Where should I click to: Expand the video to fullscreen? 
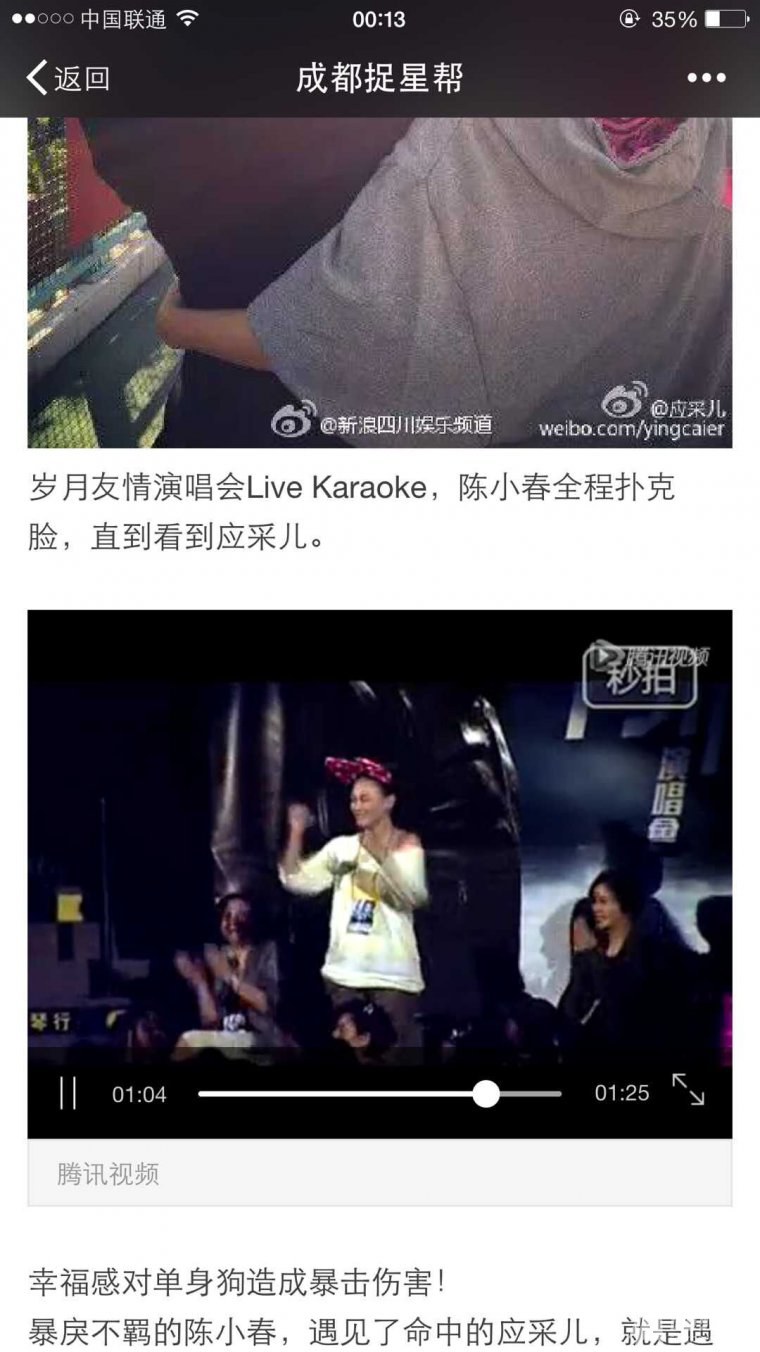coord(688,1090)
